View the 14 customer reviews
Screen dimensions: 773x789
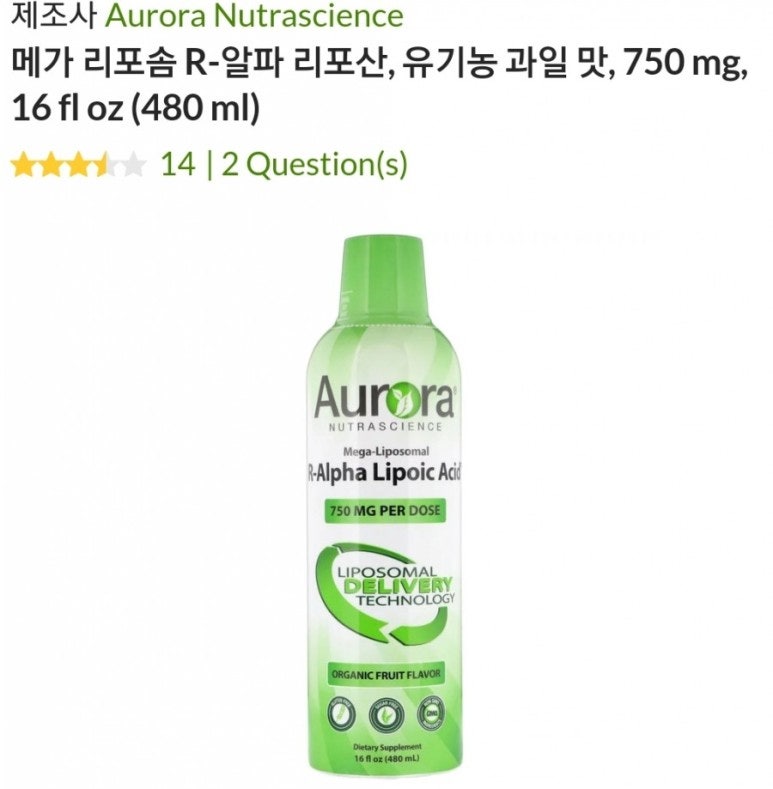(x=177, y=164)
